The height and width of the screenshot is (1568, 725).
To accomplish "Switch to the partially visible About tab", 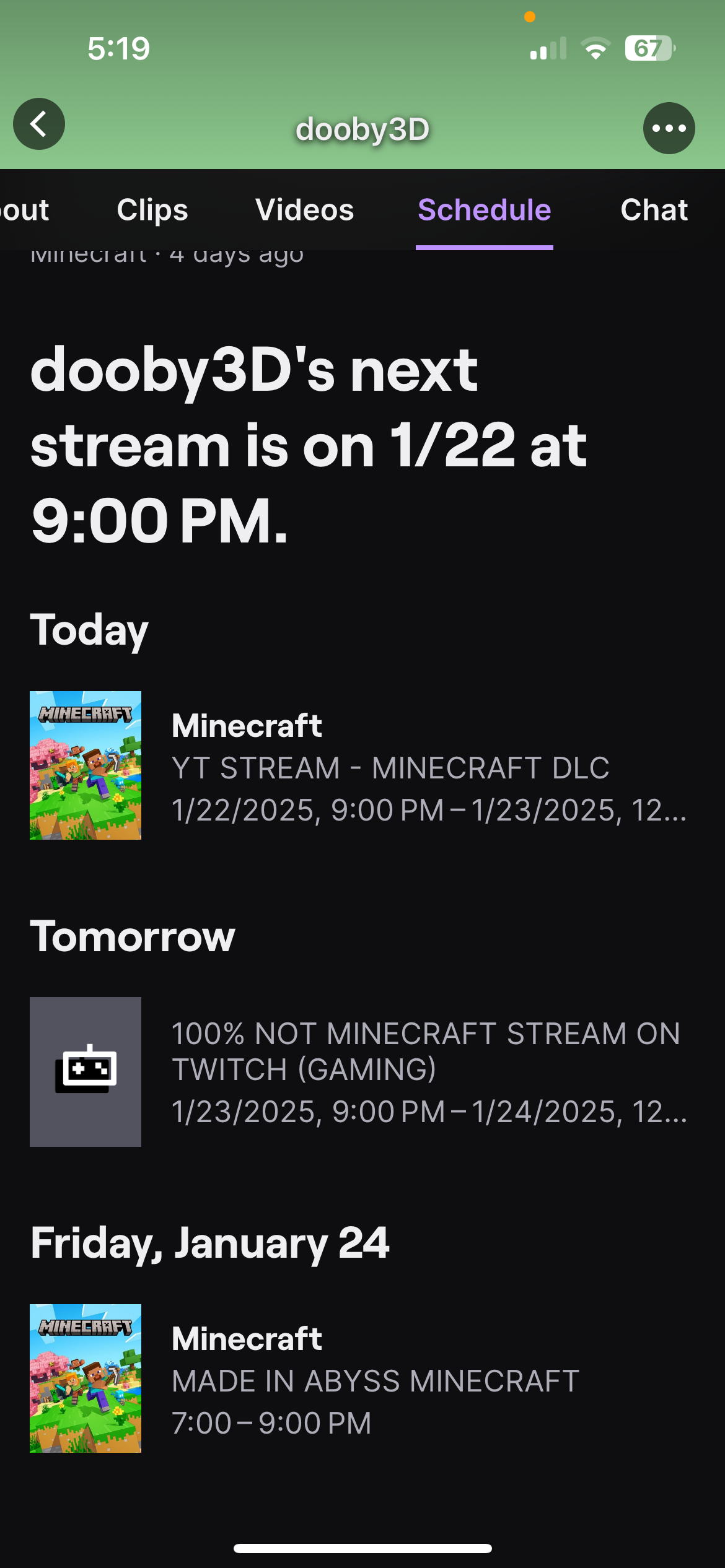I will [x=25, y=210].
